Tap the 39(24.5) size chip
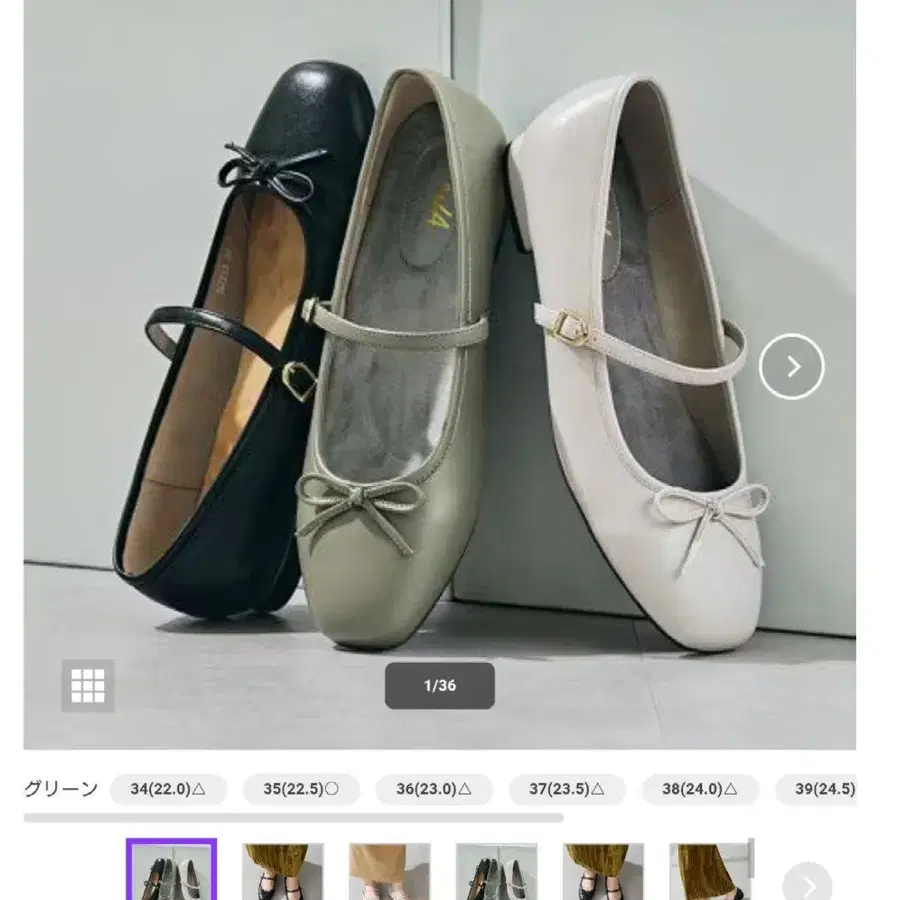900x900 pixels. (822, 789)
